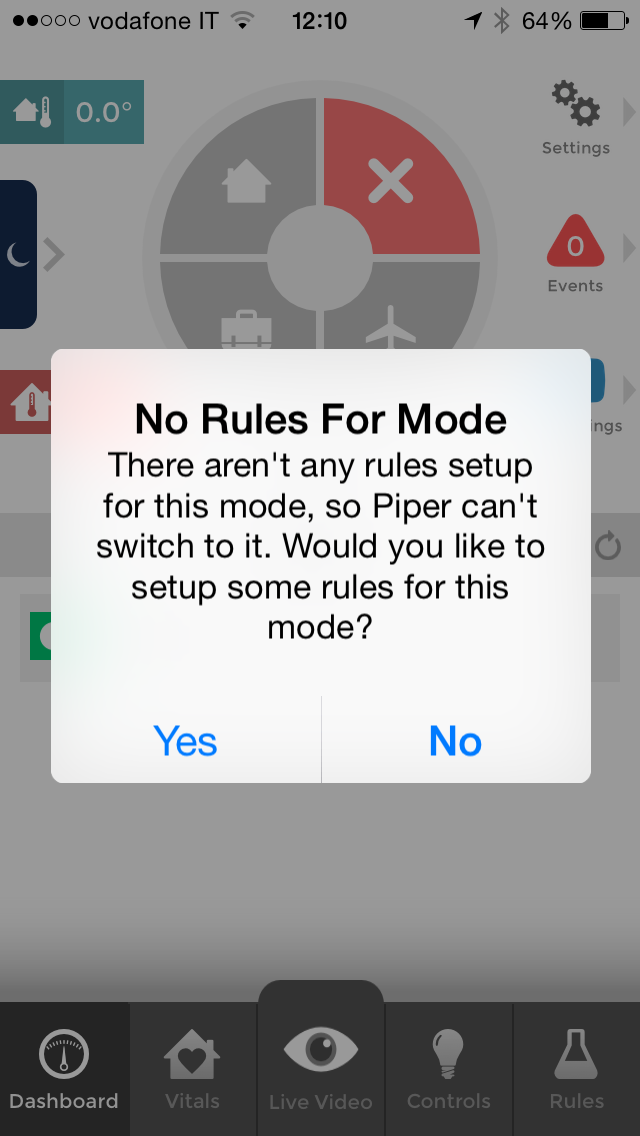This screenshot has width=640, height=1136.
Task: Go to the Controls tab
Action: point(448,1070)
